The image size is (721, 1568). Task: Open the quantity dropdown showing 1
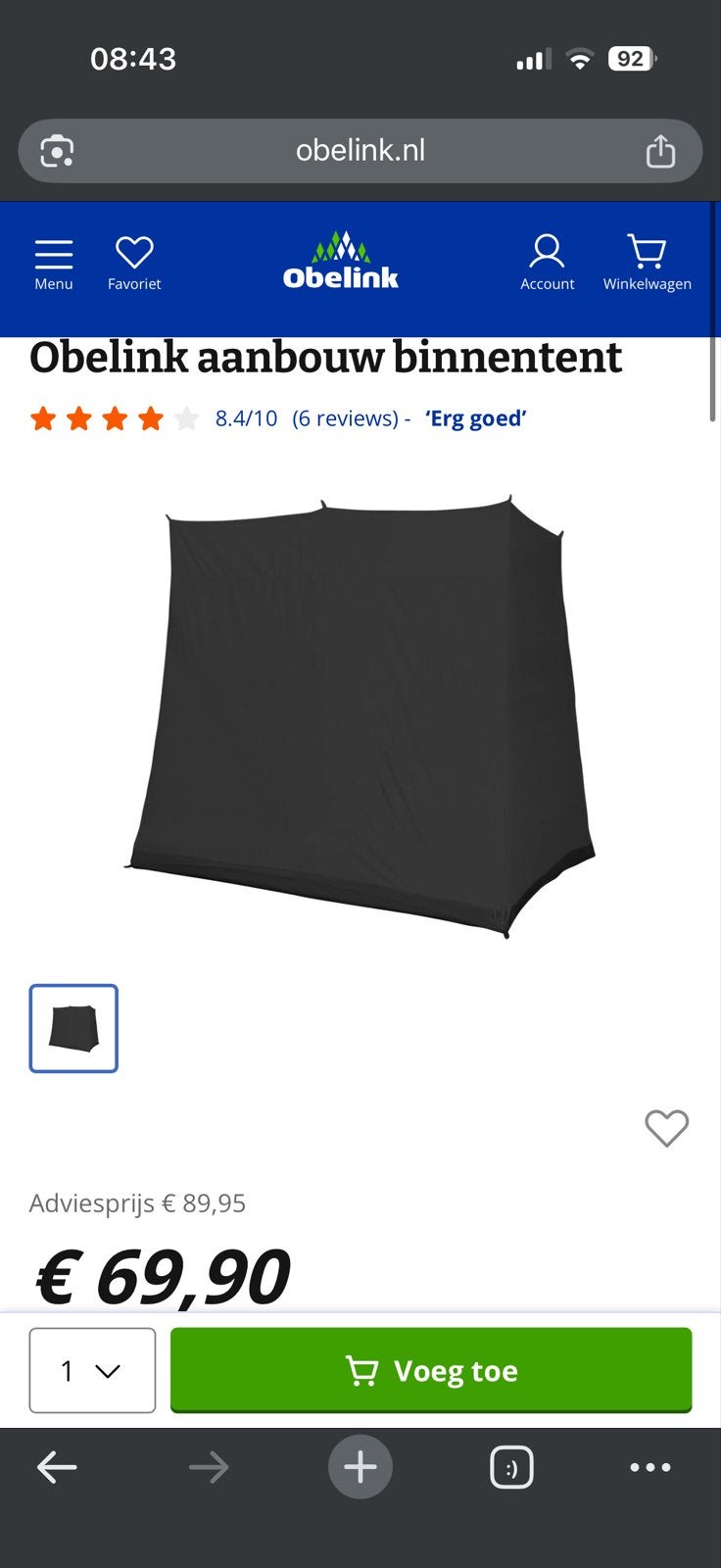[92, 1370]
